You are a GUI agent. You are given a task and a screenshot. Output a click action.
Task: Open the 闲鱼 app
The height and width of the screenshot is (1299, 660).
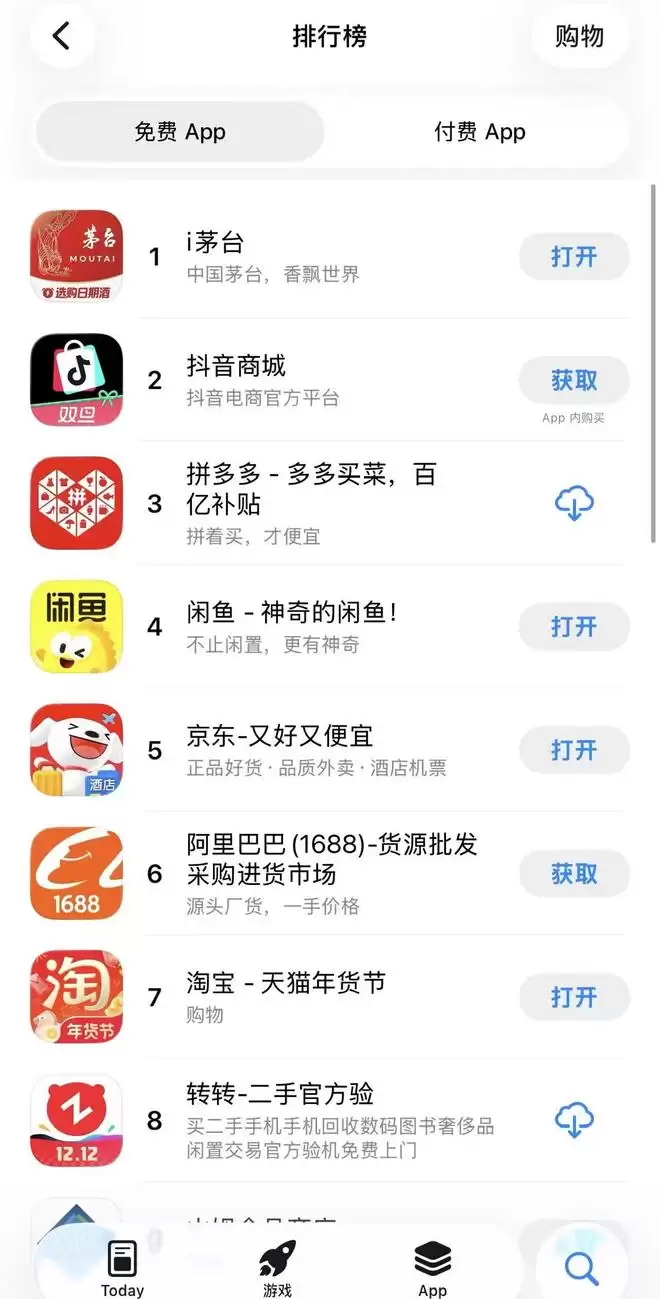click(x=574, y=627)
